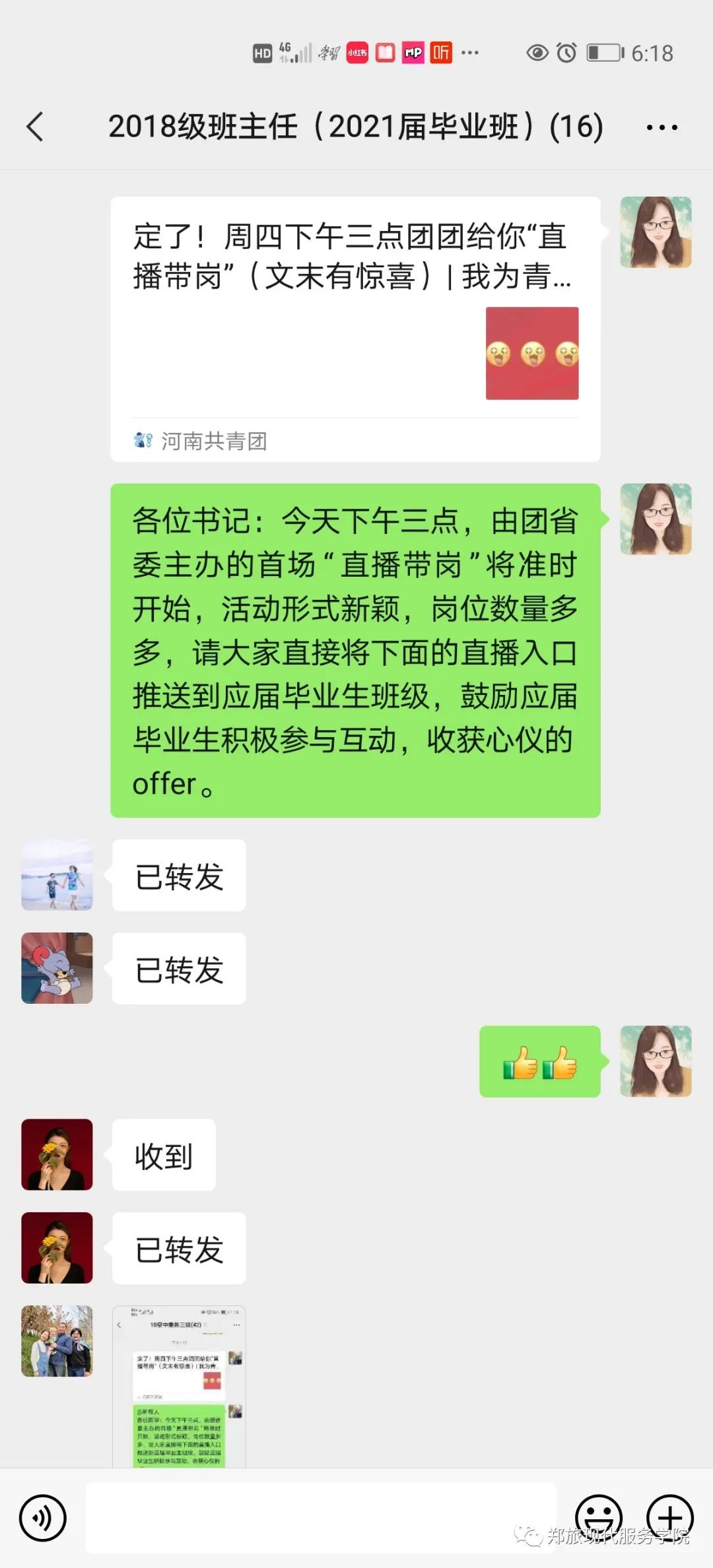The image size is (713, 1568).
Task: Tap the message input field
Action: [321, 1518]
